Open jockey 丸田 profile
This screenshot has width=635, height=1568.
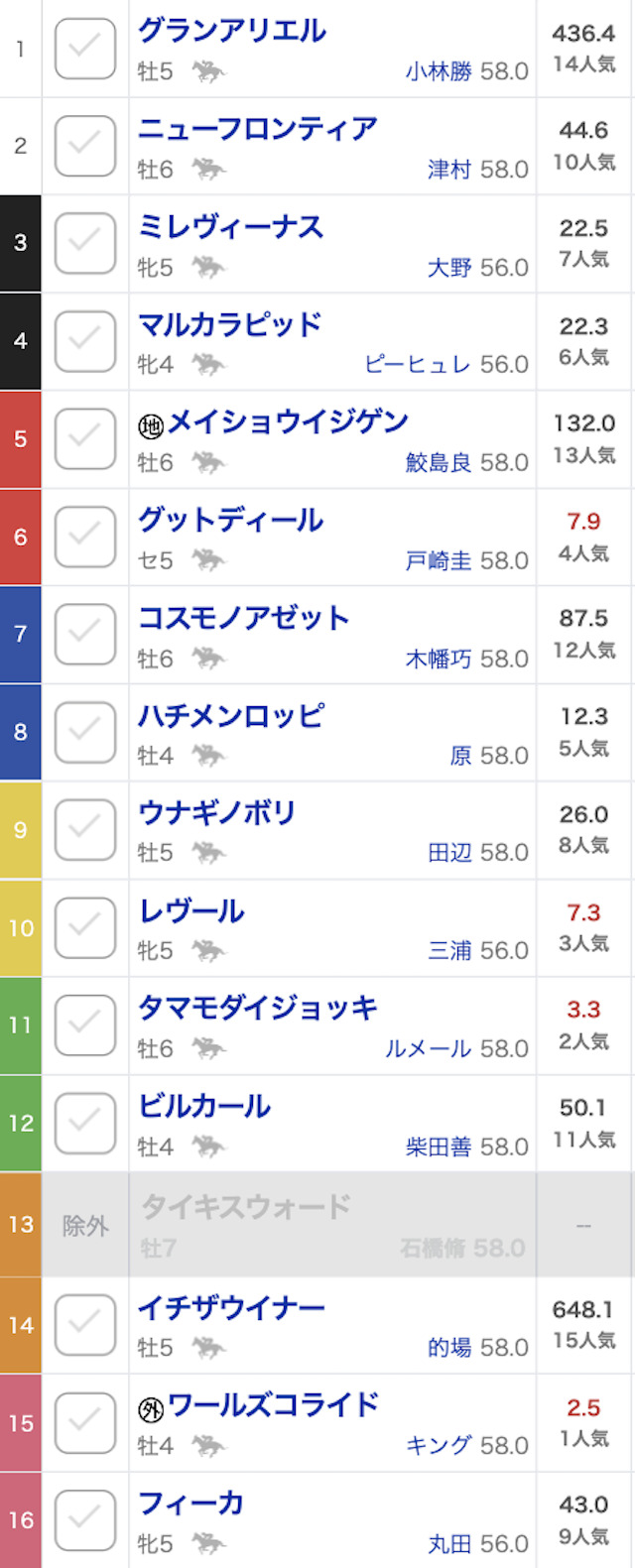coord(449,1544)
